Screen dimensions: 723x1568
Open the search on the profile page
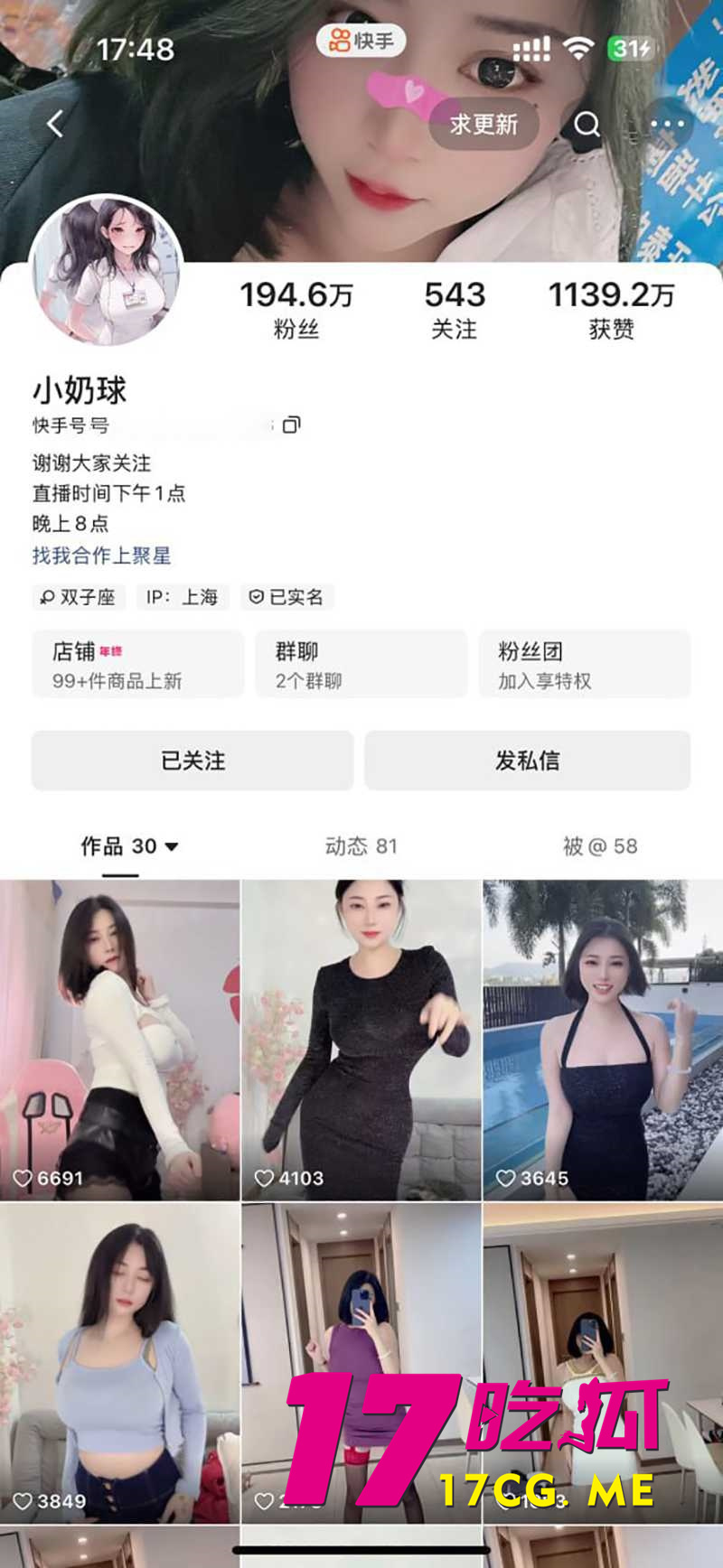pos(586,125)
